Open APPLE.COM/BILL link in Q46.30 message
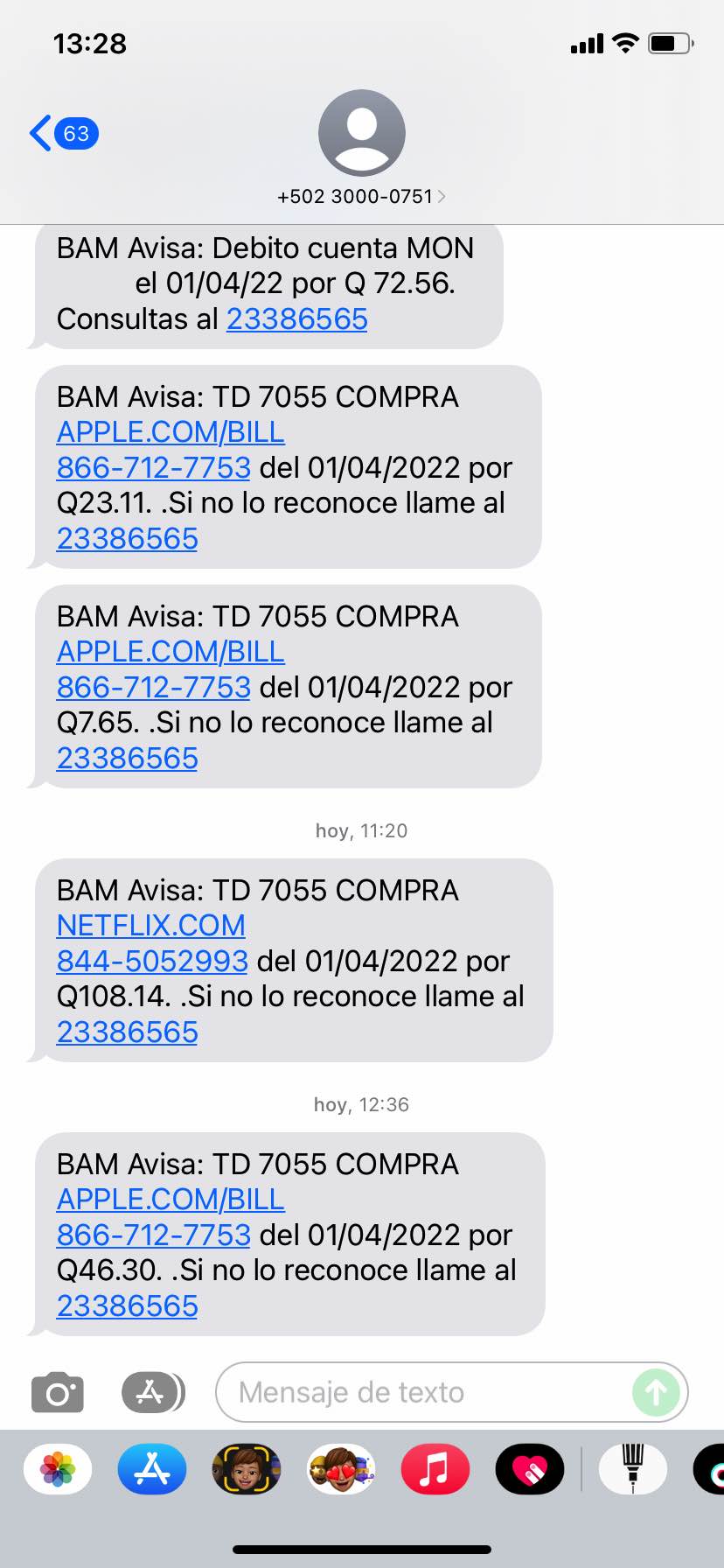This screenshot has width=724, height=1568. [171, 1200]
